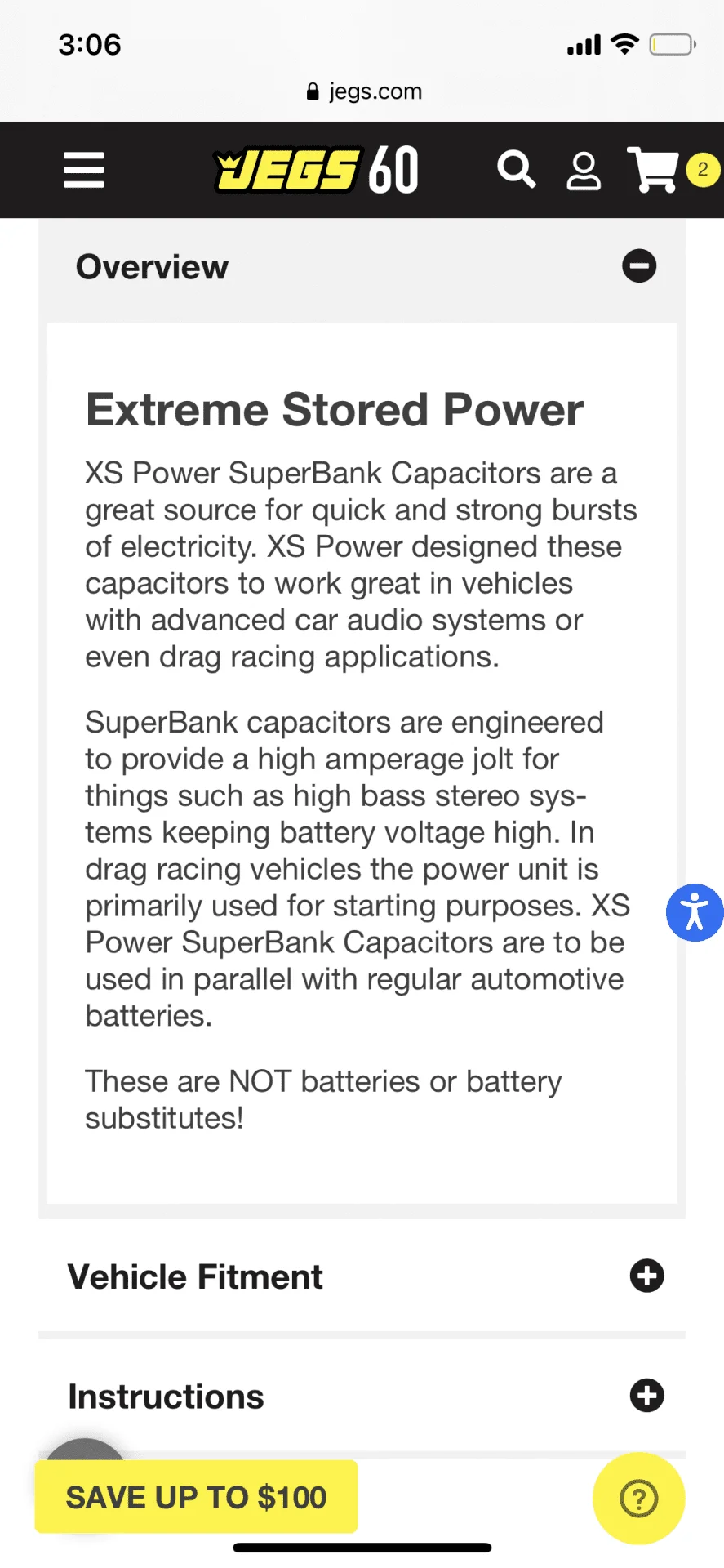Image resolution: width=724 pixels, height=1568 pixels.
Task: Expand the Vehicle Fitment section
Action: pos(646,1276)
